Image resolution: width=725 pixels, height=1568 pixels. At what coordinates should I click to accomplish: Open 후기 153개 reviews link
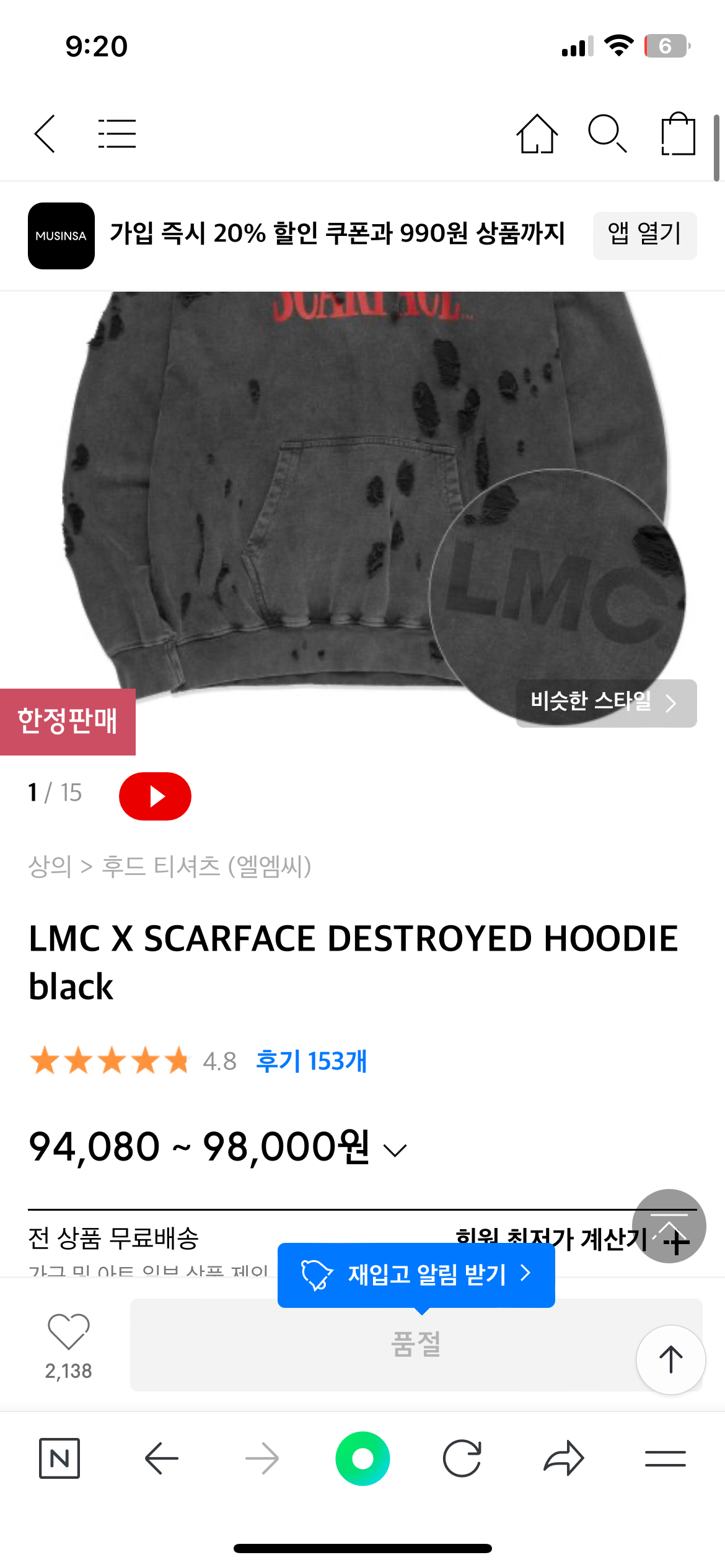tap(310, 1061)
